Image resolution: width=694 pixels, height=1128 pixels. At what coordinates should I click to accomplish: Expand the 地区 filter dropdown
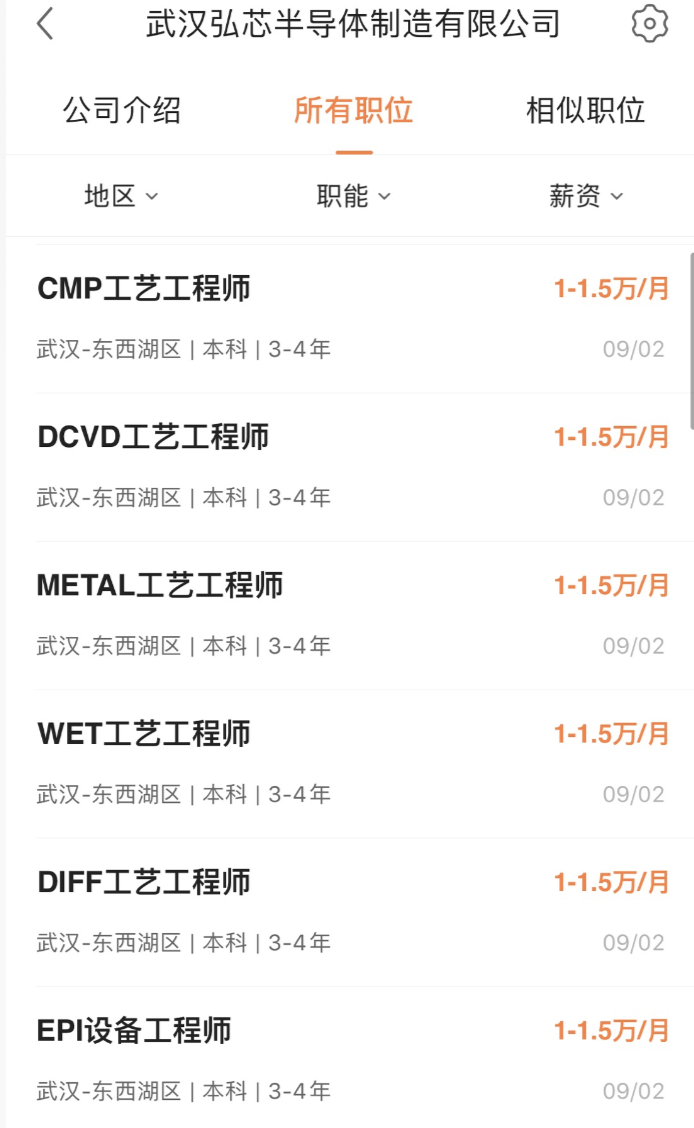click(x=121, y=196)
